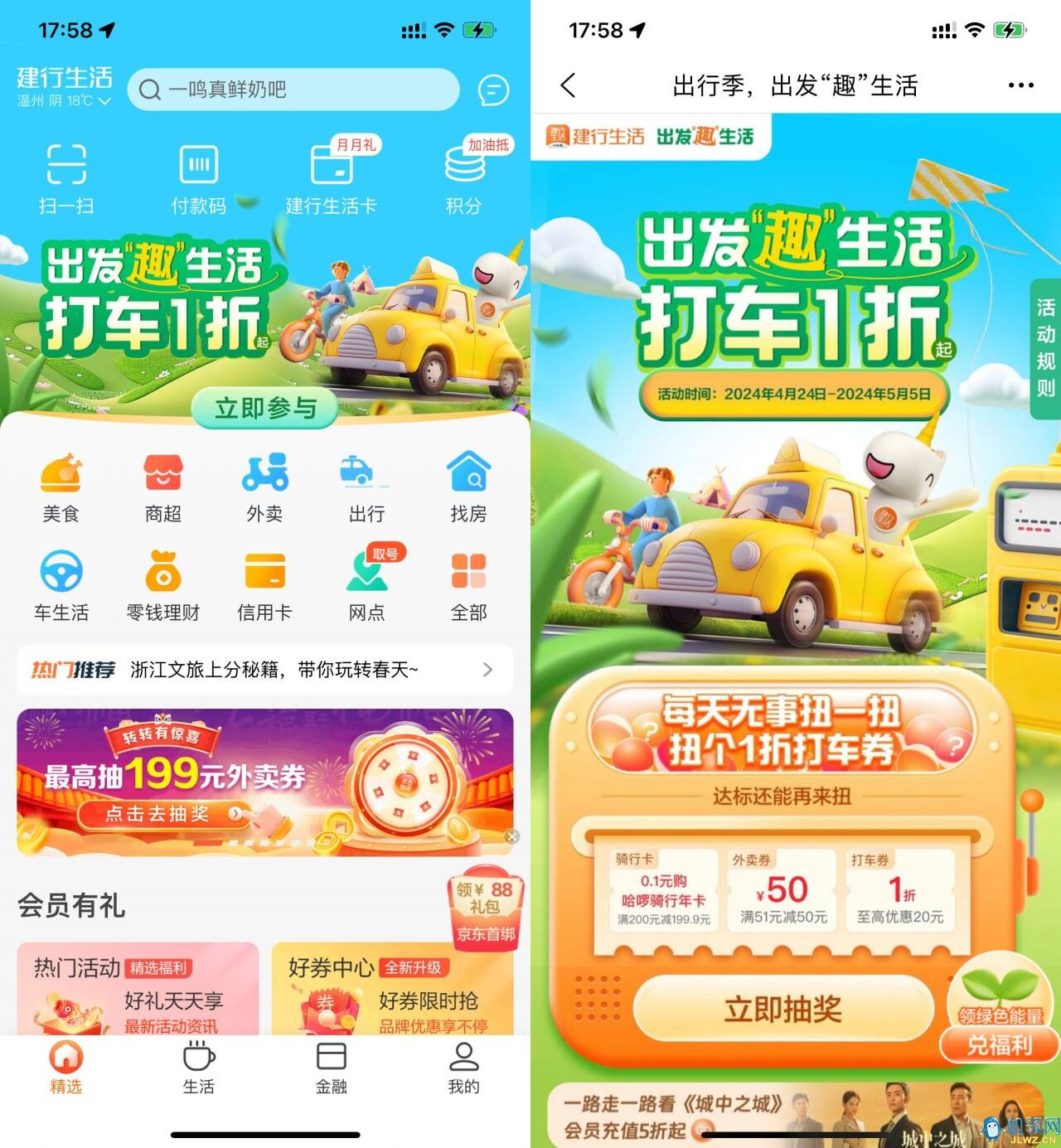
Task: Go back from 出行季 page
Action: coord(569,85)
